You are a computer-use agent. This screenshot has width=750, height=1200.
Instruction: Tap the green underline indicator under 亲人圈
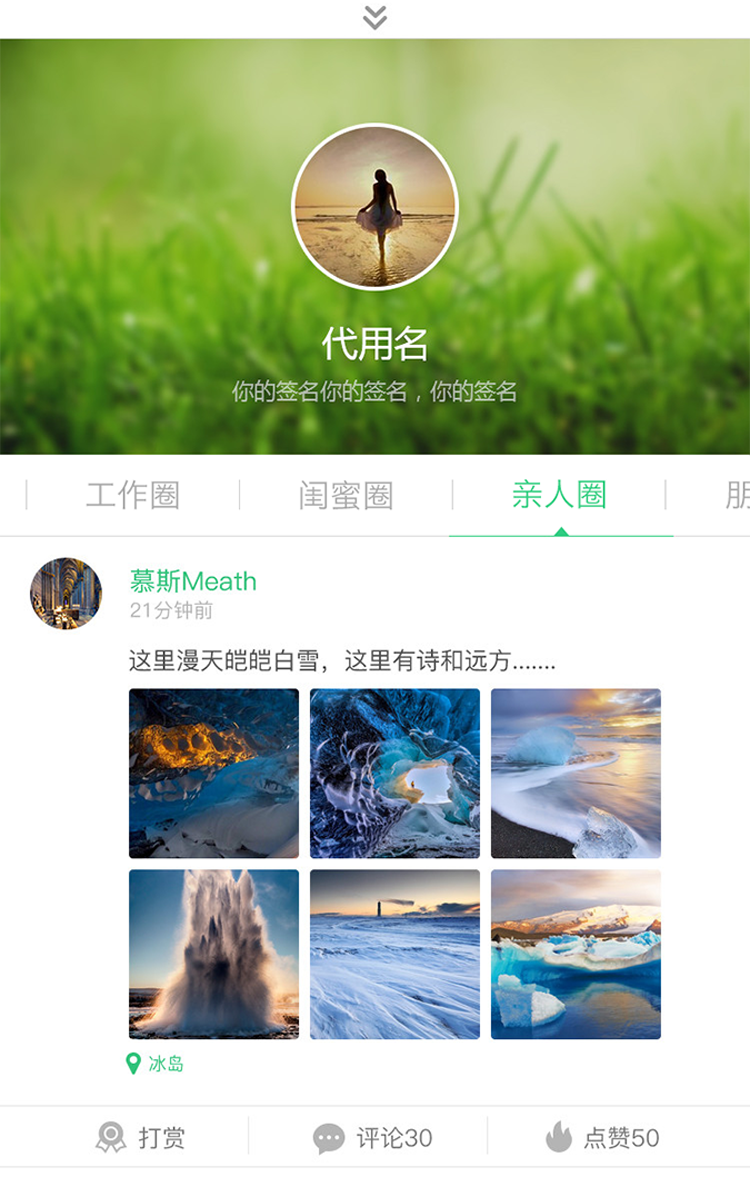pyautogui.click(x=562, y=535)
